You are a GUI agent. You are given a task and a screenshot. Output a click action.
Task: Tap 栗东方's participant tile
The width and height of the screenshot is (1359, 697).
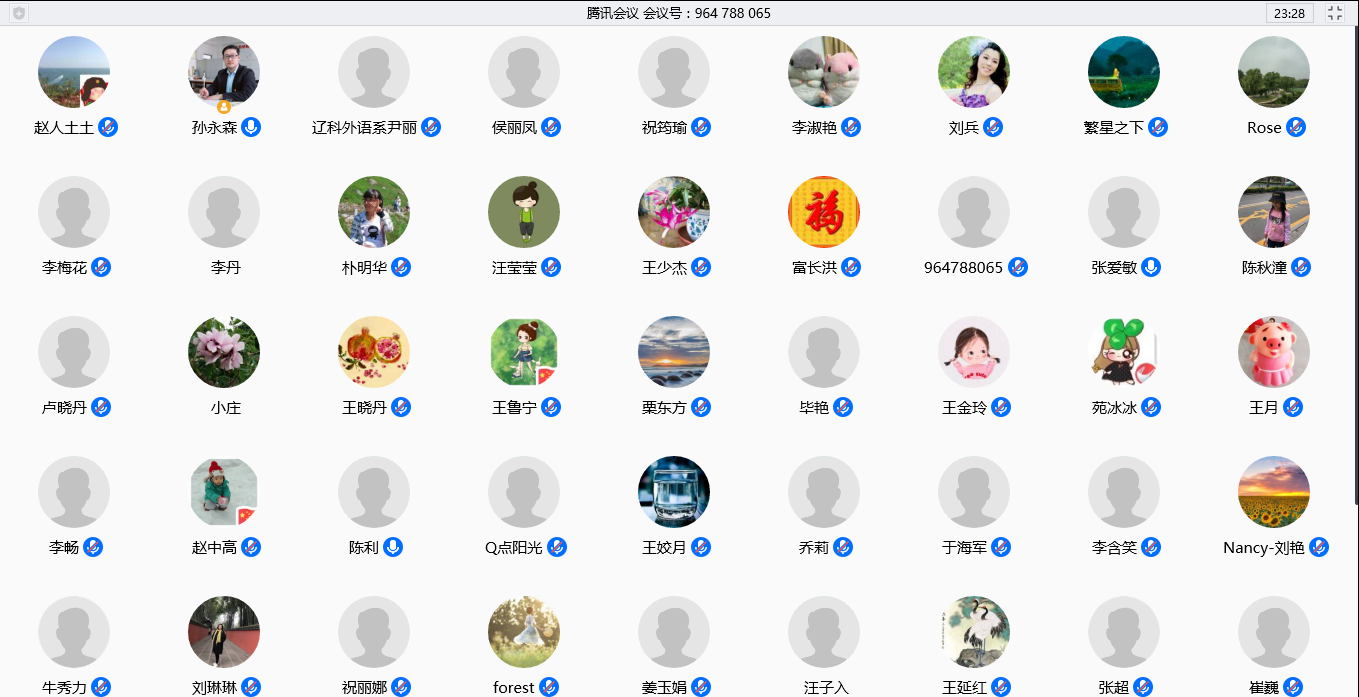[674, 353]
